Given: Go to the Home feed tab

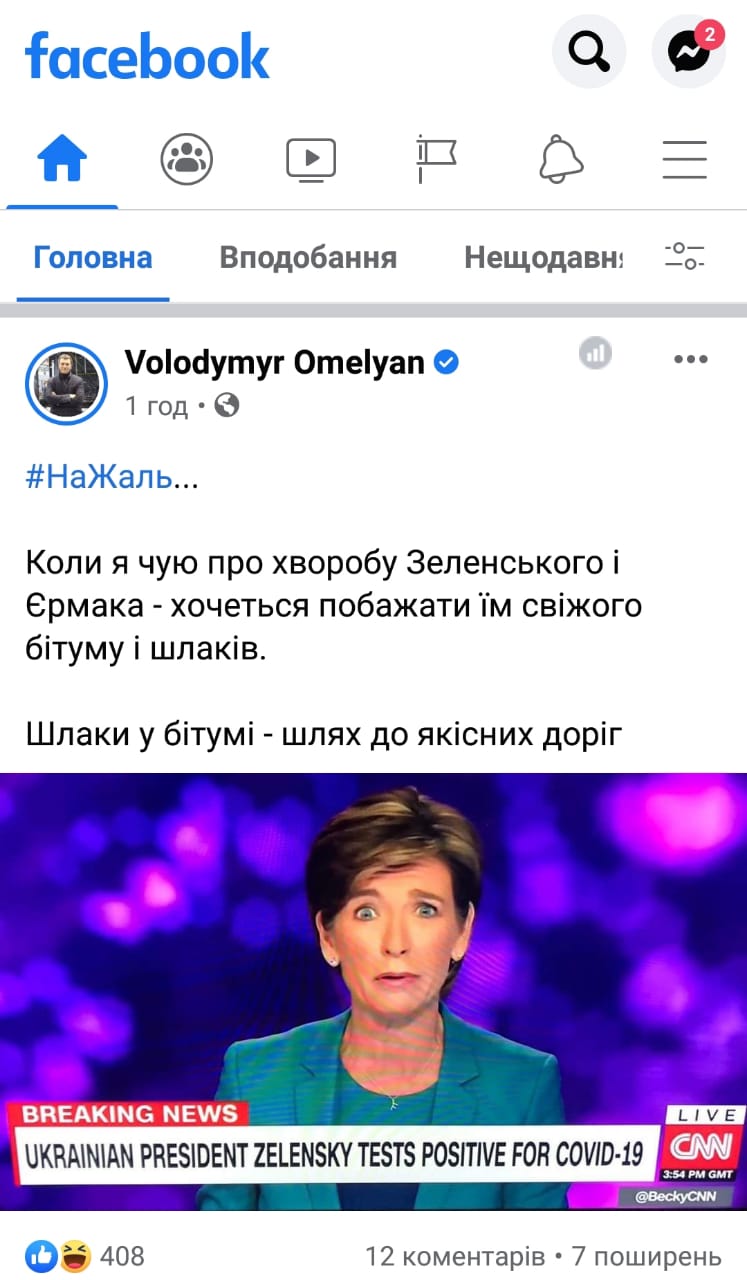Looking at the screenshot, I should tap(62, 159).
